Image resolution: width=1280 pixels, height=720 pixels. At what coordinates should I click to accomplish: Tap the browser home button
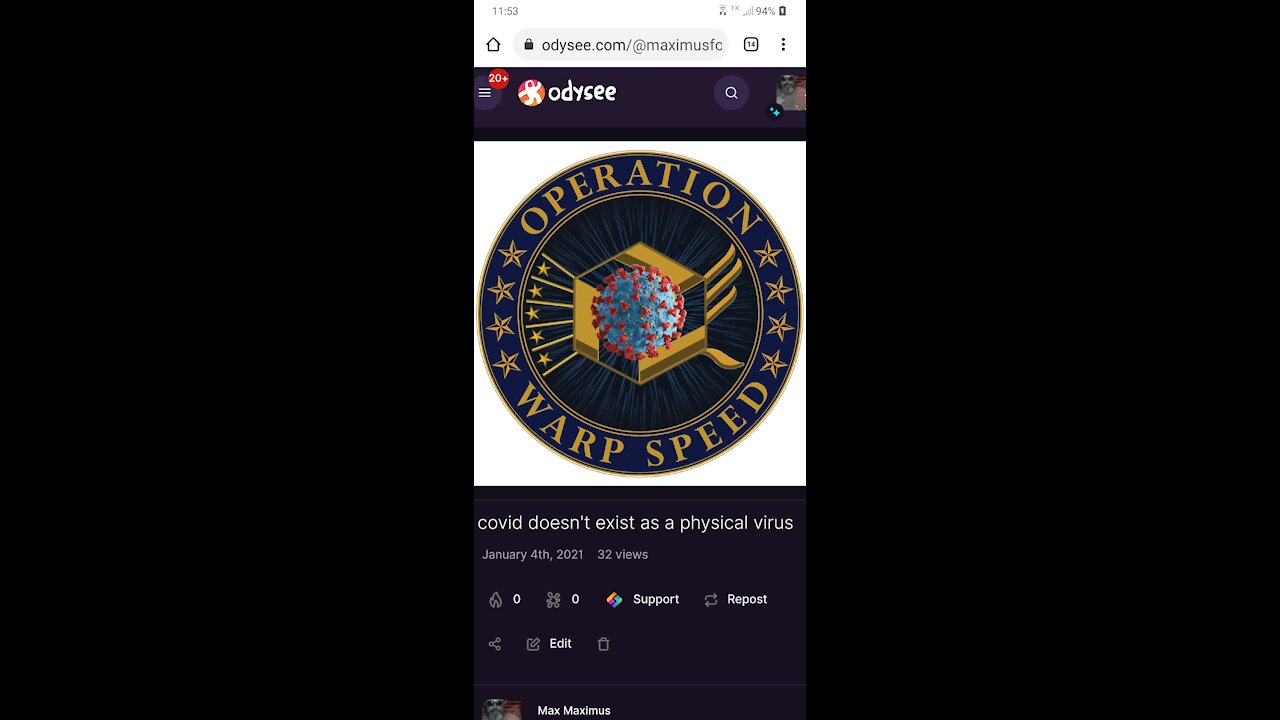(493, 45)
